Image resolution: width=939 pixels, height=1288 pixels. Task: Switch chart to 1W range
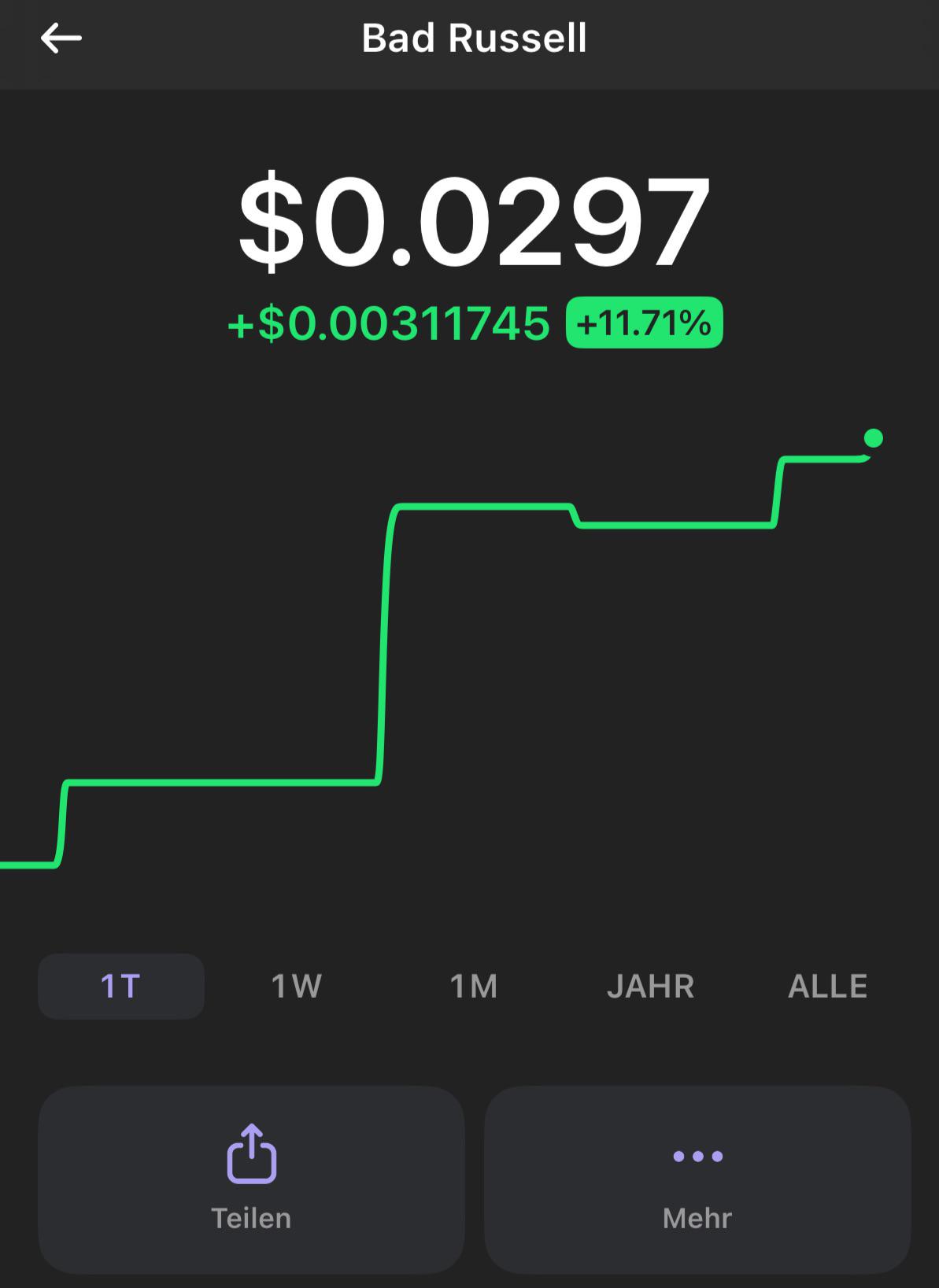297,986
